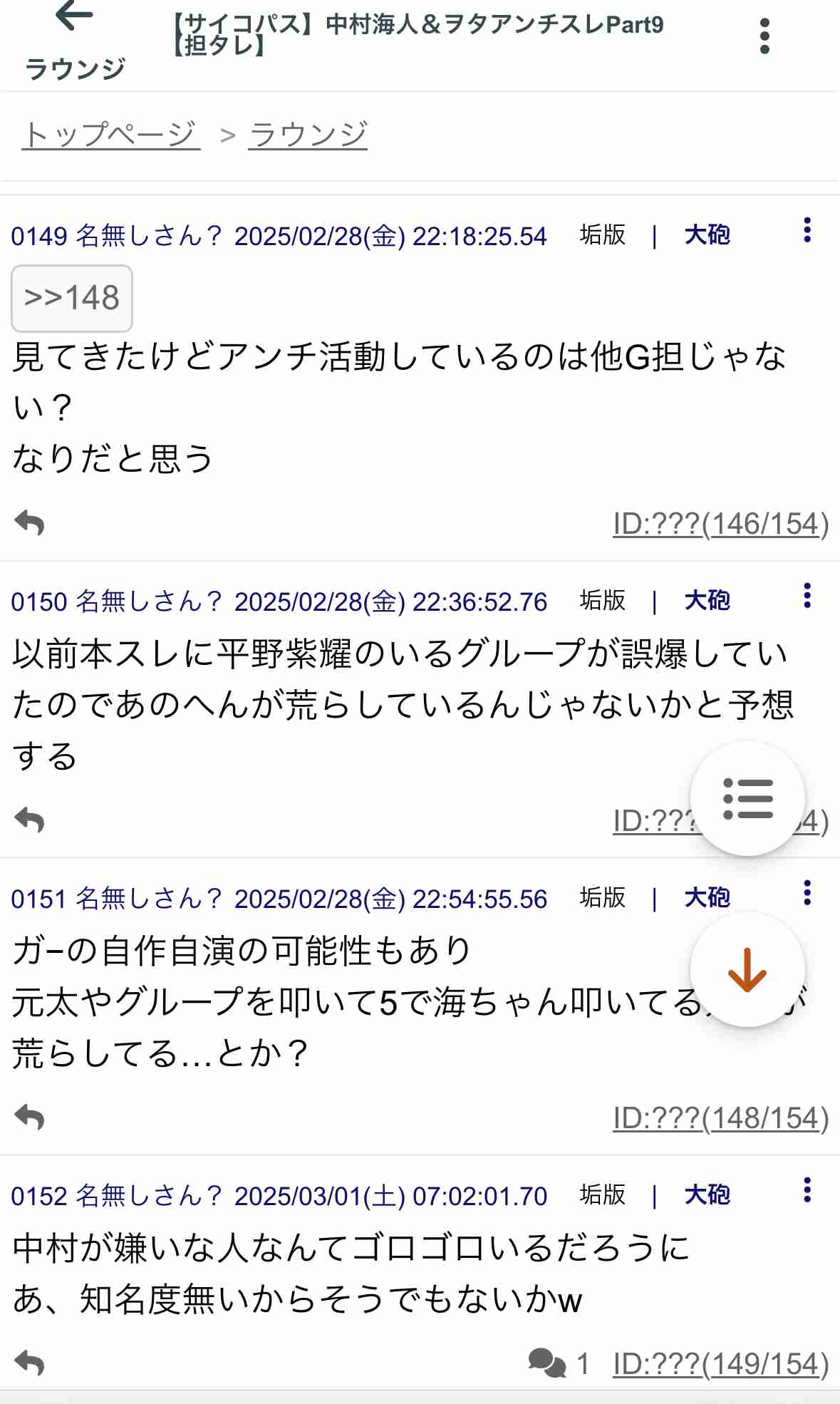Open 大砲 link on post 0150
Image resolution: width=840 pixels, height=1404 pixels.
click(x=706, y=601)
